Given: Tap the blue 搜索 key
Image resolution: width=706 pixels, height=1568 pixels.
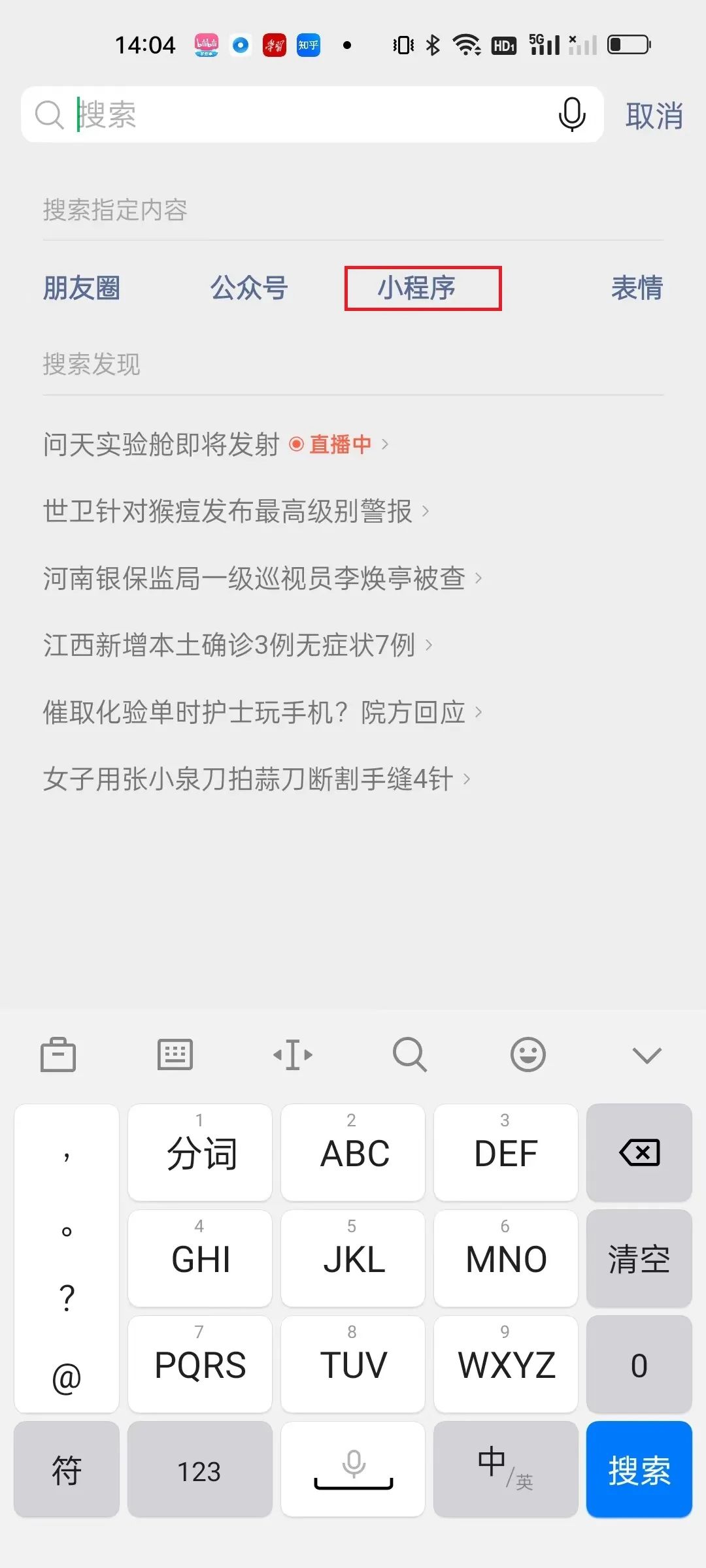Looking at the screenshot, I should (x=639, y=1469).
